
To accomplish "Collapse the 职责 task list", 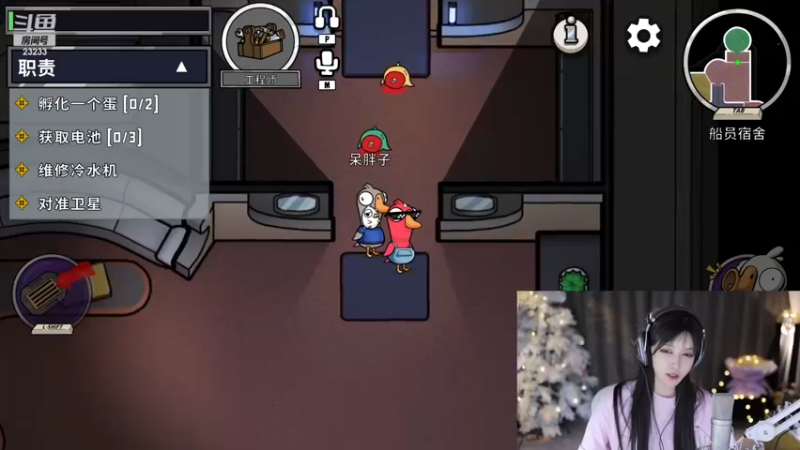I will (182, 67).
